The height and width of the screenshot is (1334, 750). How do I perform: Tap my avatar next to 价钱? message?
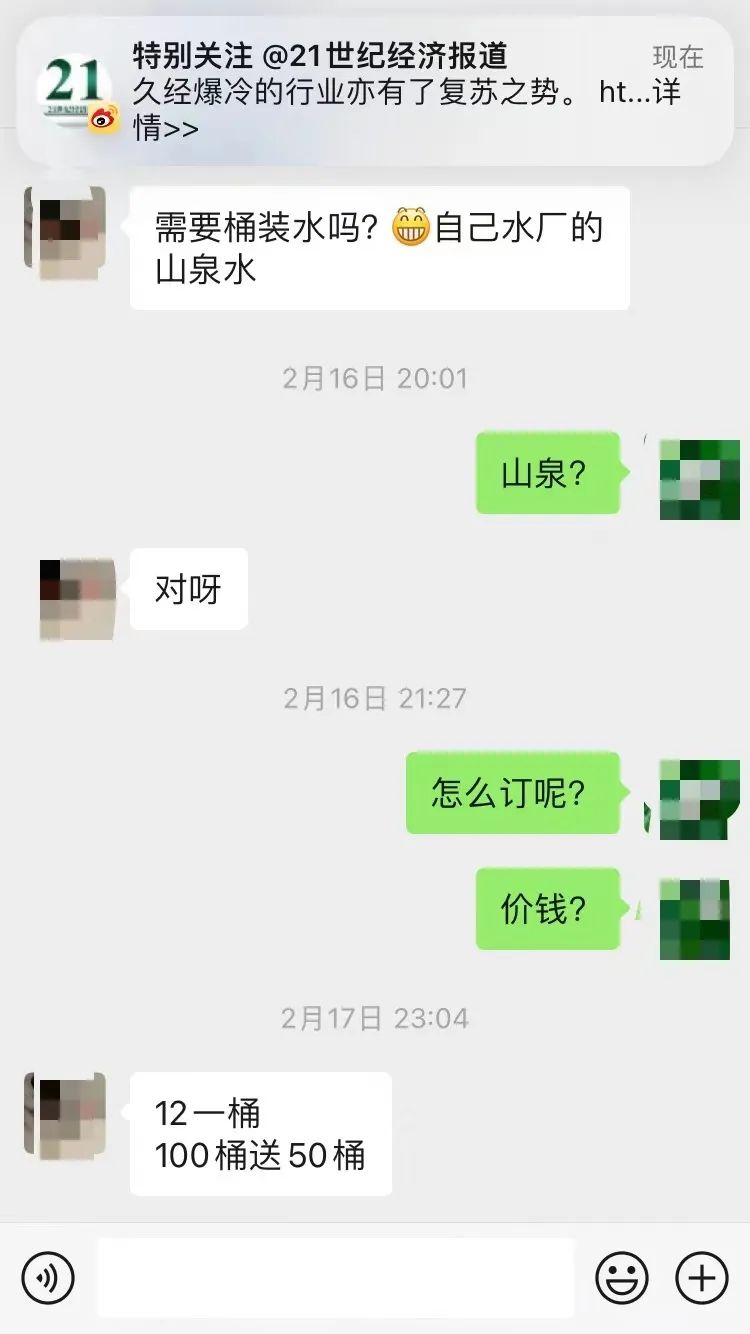point(695,919)
